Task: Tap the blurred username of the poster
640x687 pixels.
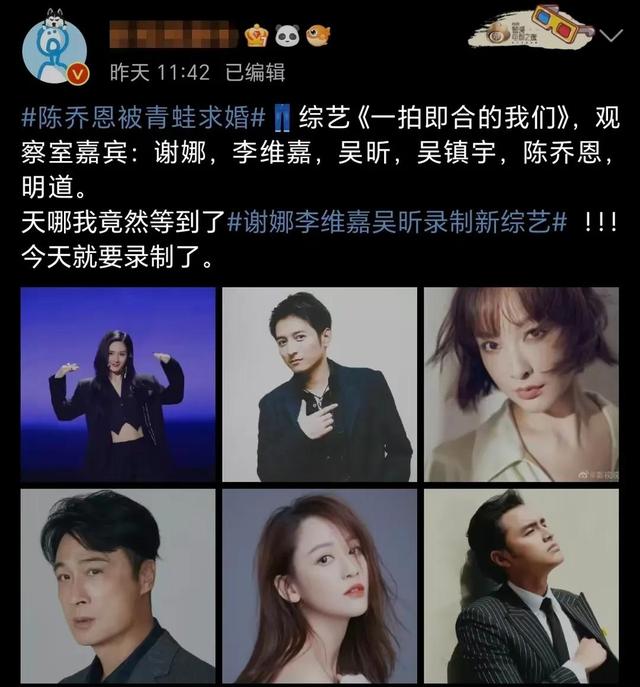Action: point(171,37)
